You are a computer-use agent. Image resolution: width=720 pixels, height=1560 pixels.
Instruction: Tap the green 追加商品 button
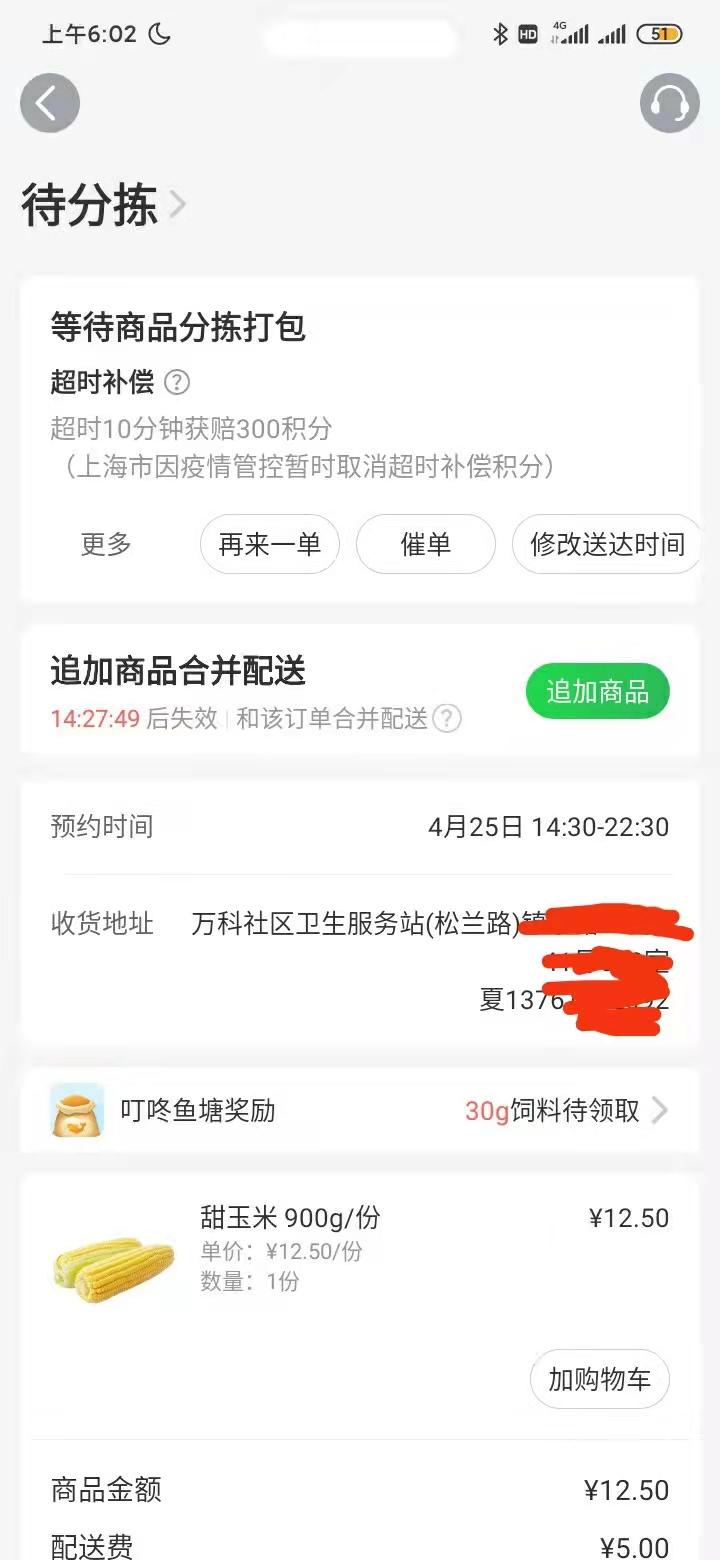[598, 691]
